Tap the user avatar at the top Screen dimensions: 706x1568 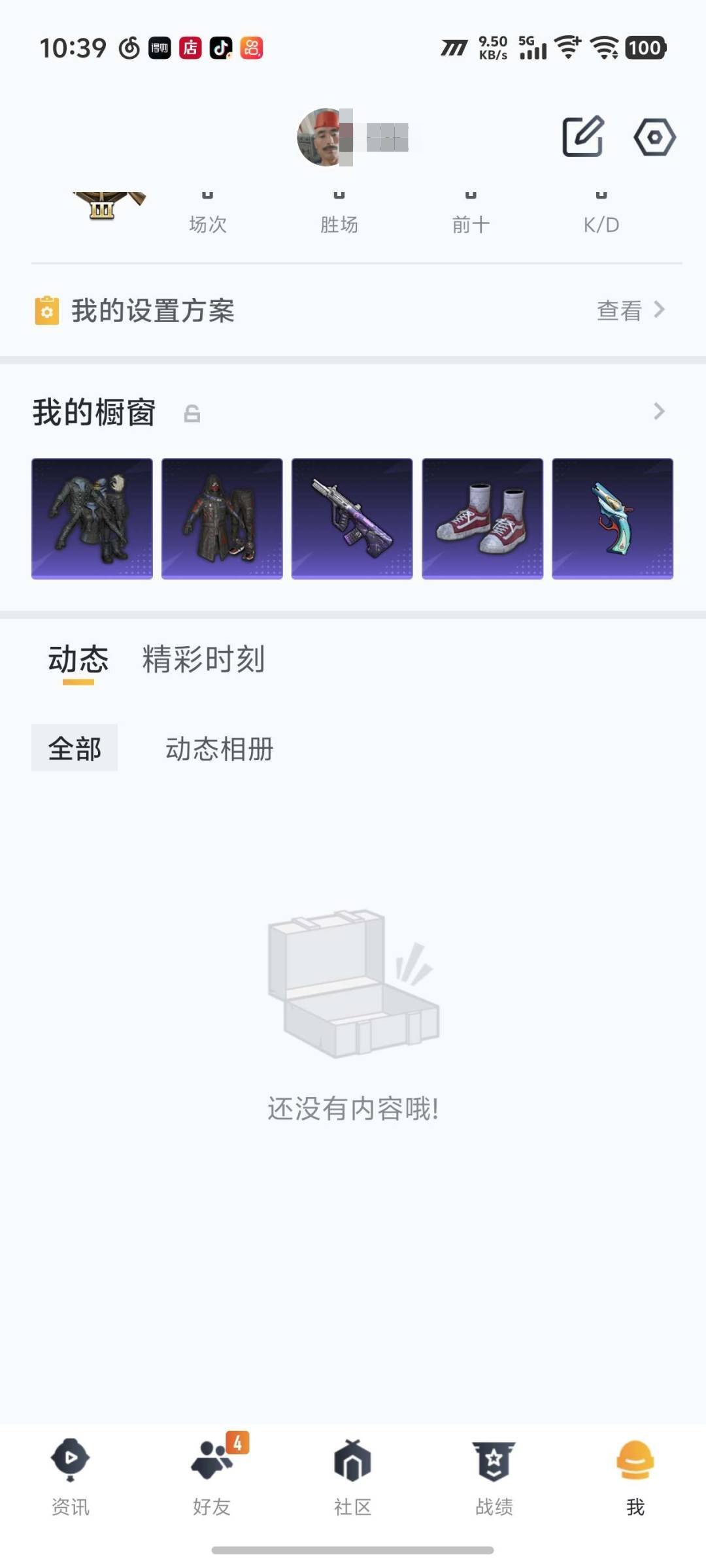point(318,138)
